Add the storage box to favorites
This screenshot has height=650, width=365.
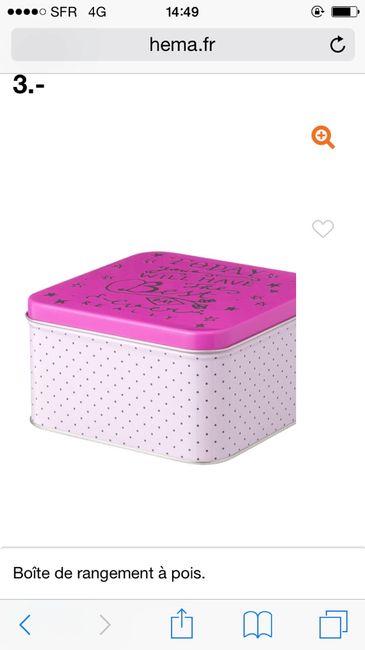tap(323, 228)
